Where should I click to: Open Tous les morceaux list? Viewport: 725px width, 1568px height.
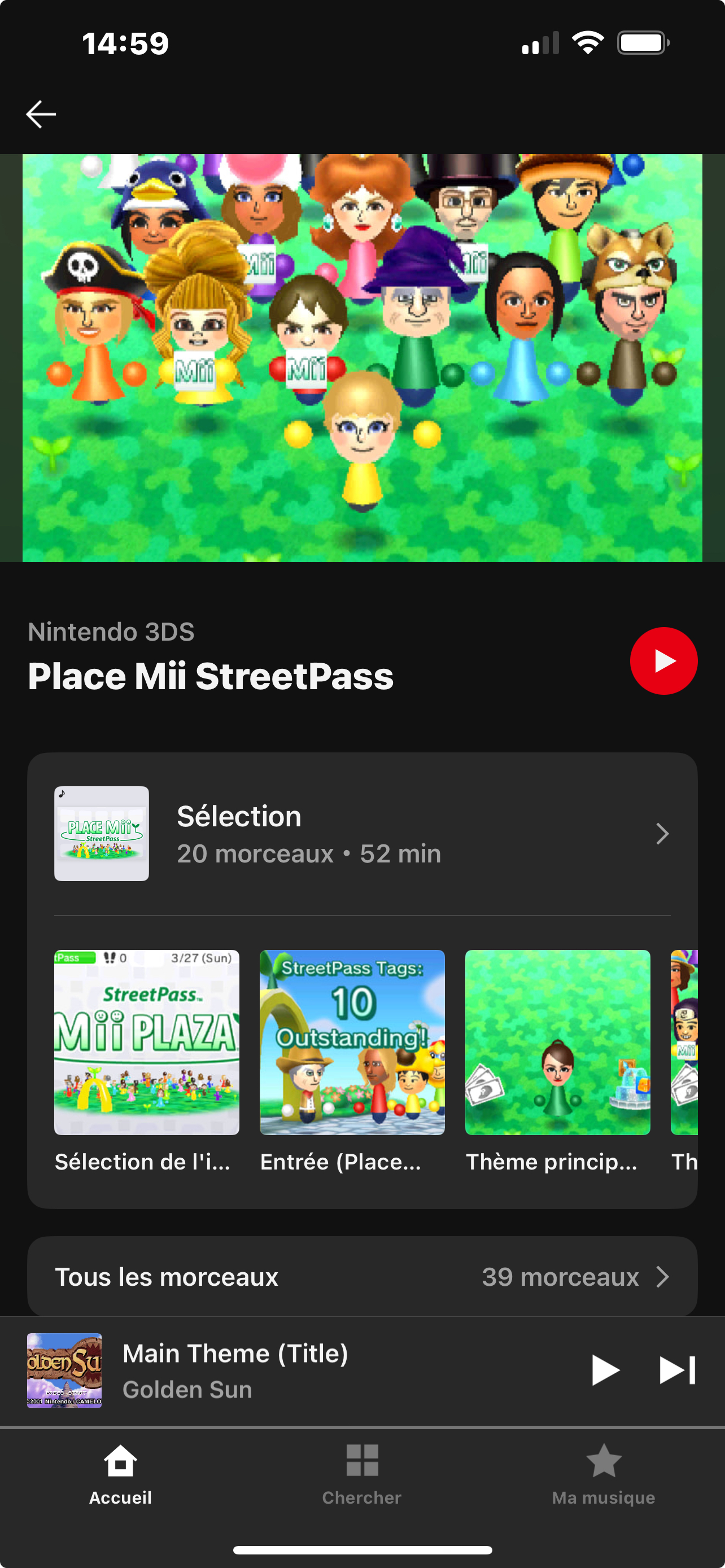(x=362, y=1276)
